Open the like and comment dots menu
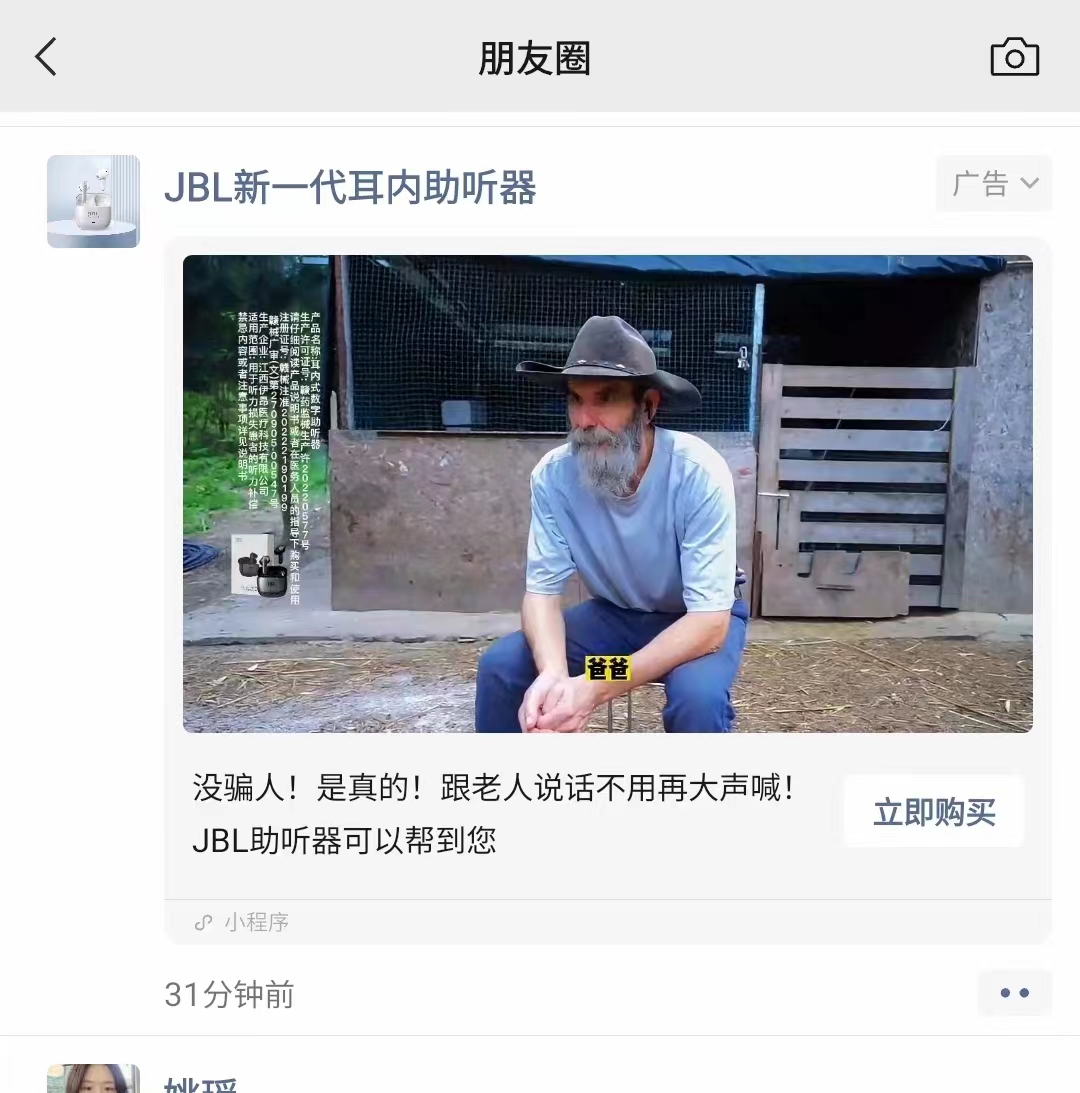The image size is (1080, 1093). [1014, 993]
